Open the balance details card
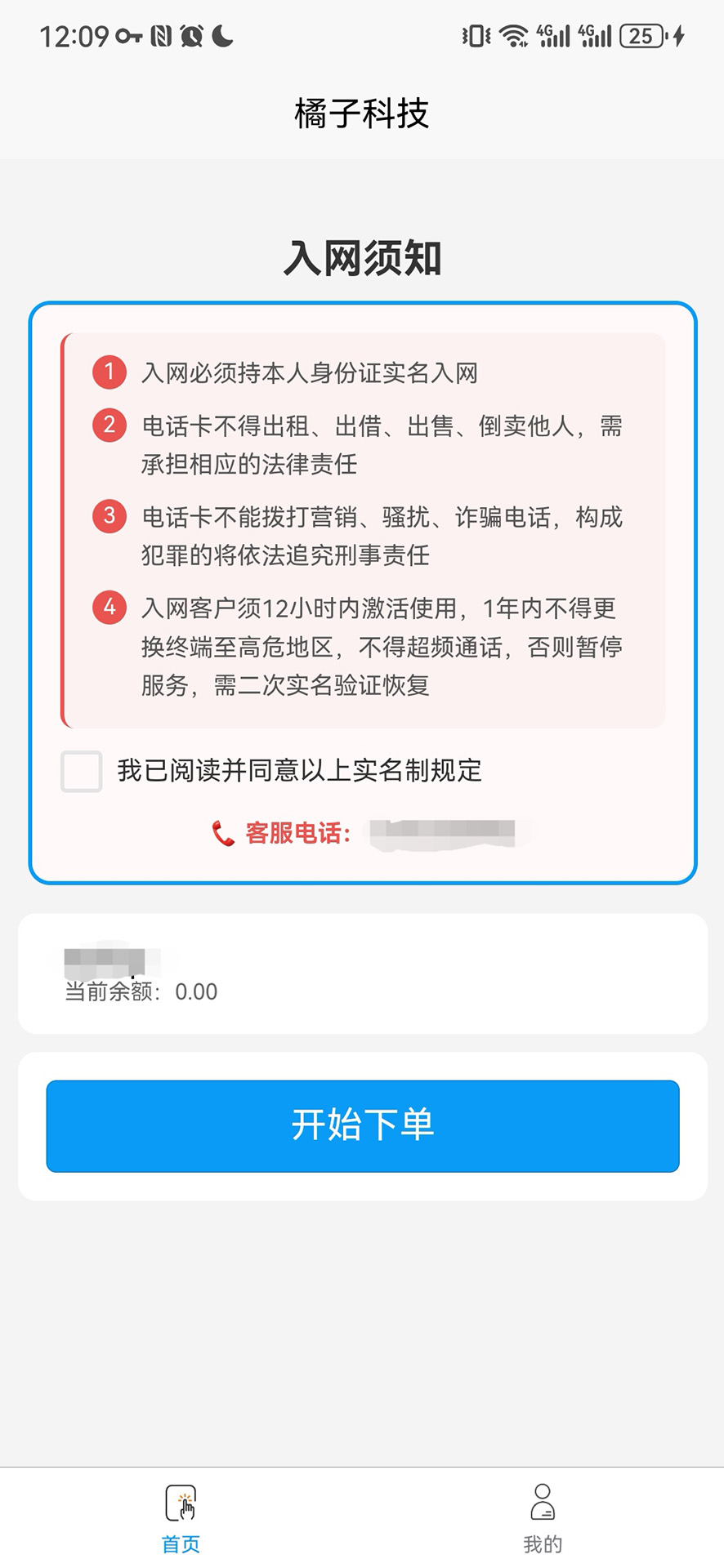The image size is (724, 1568). pos(362,972)
